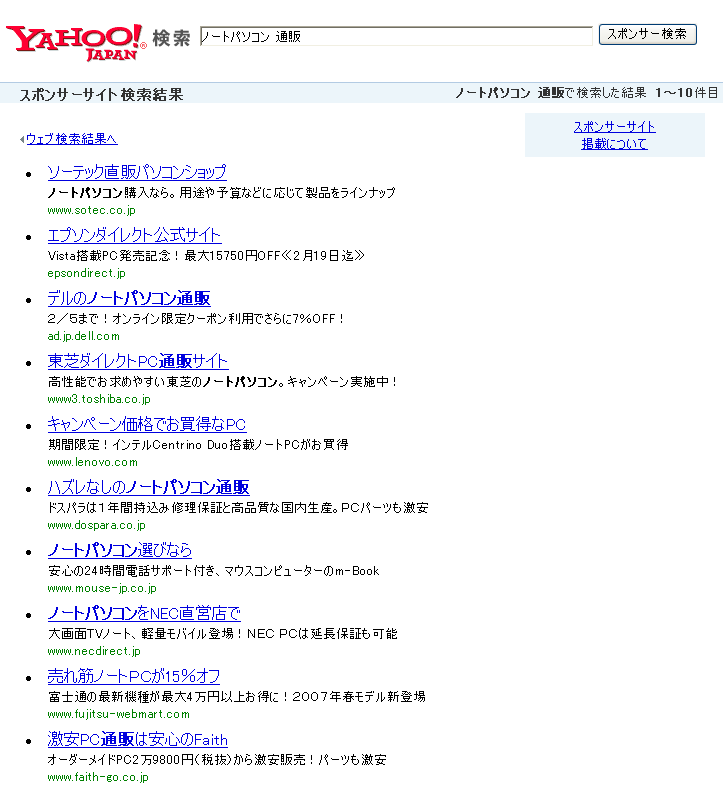The width and height of the screenshot is (723, 803).
Task: Open エプソンダイレクト公式サイト result
Action: [134, 235]
